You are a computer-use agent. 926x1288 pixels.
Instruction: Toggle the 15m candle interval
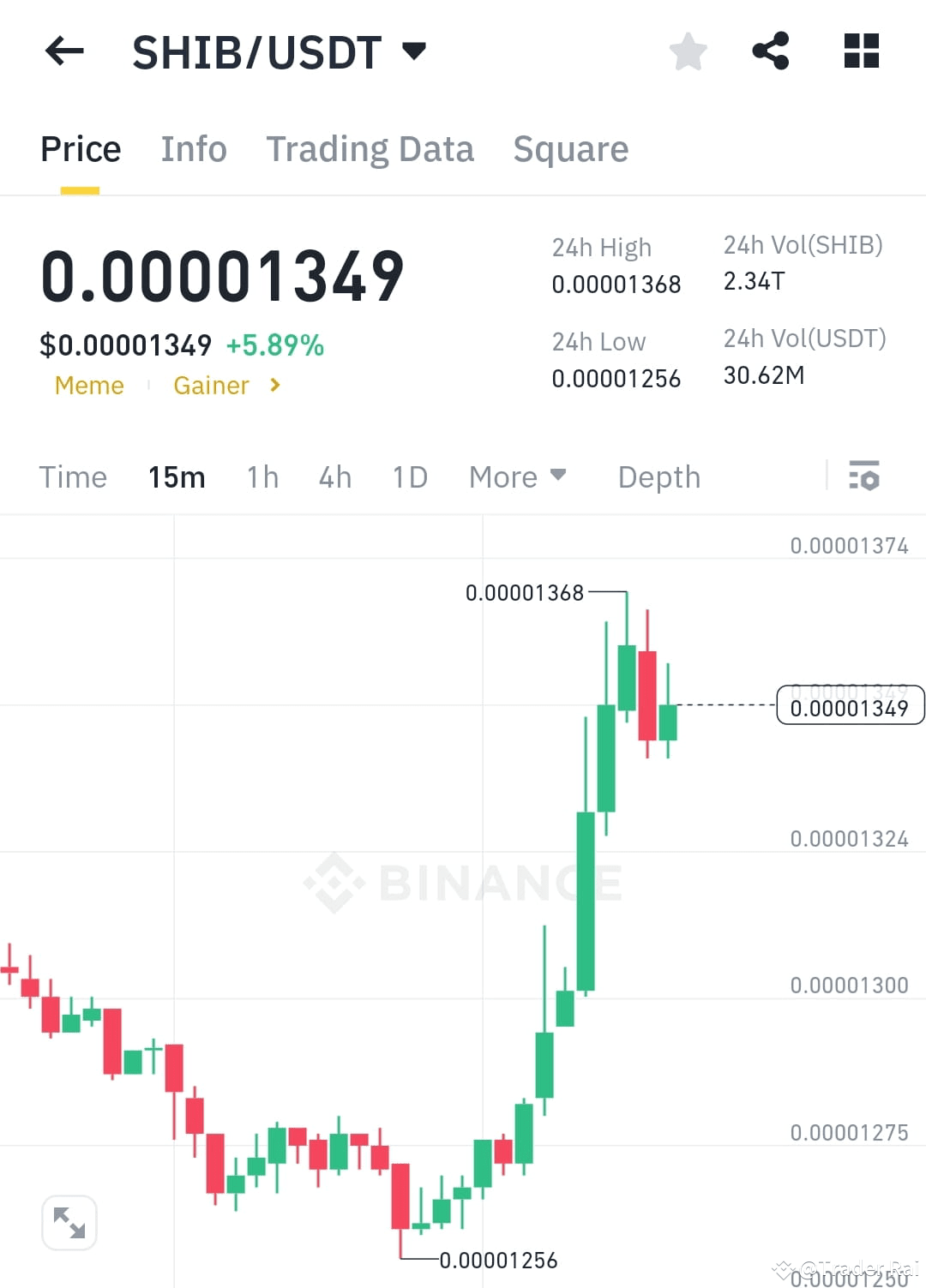177,476
